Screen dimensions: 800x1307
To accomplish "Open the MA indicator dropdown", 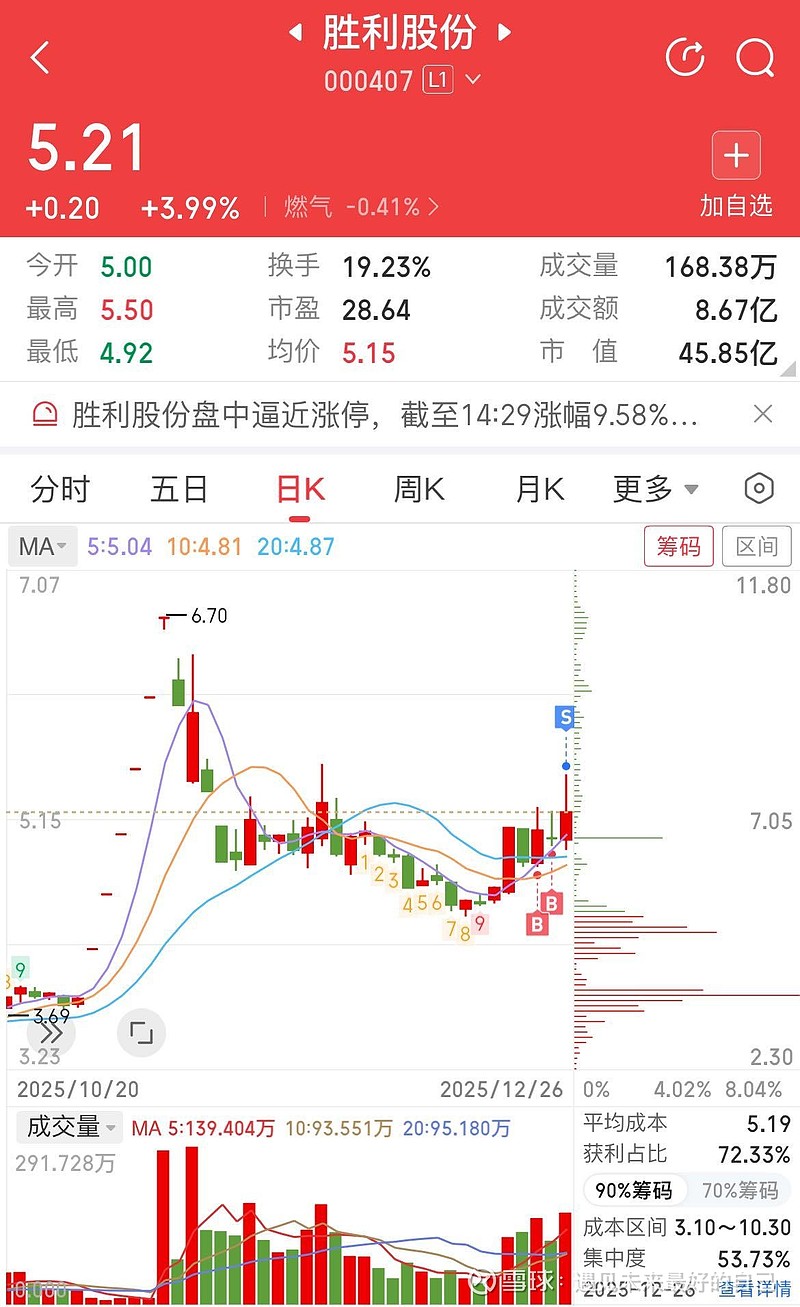I will (38, 546).
